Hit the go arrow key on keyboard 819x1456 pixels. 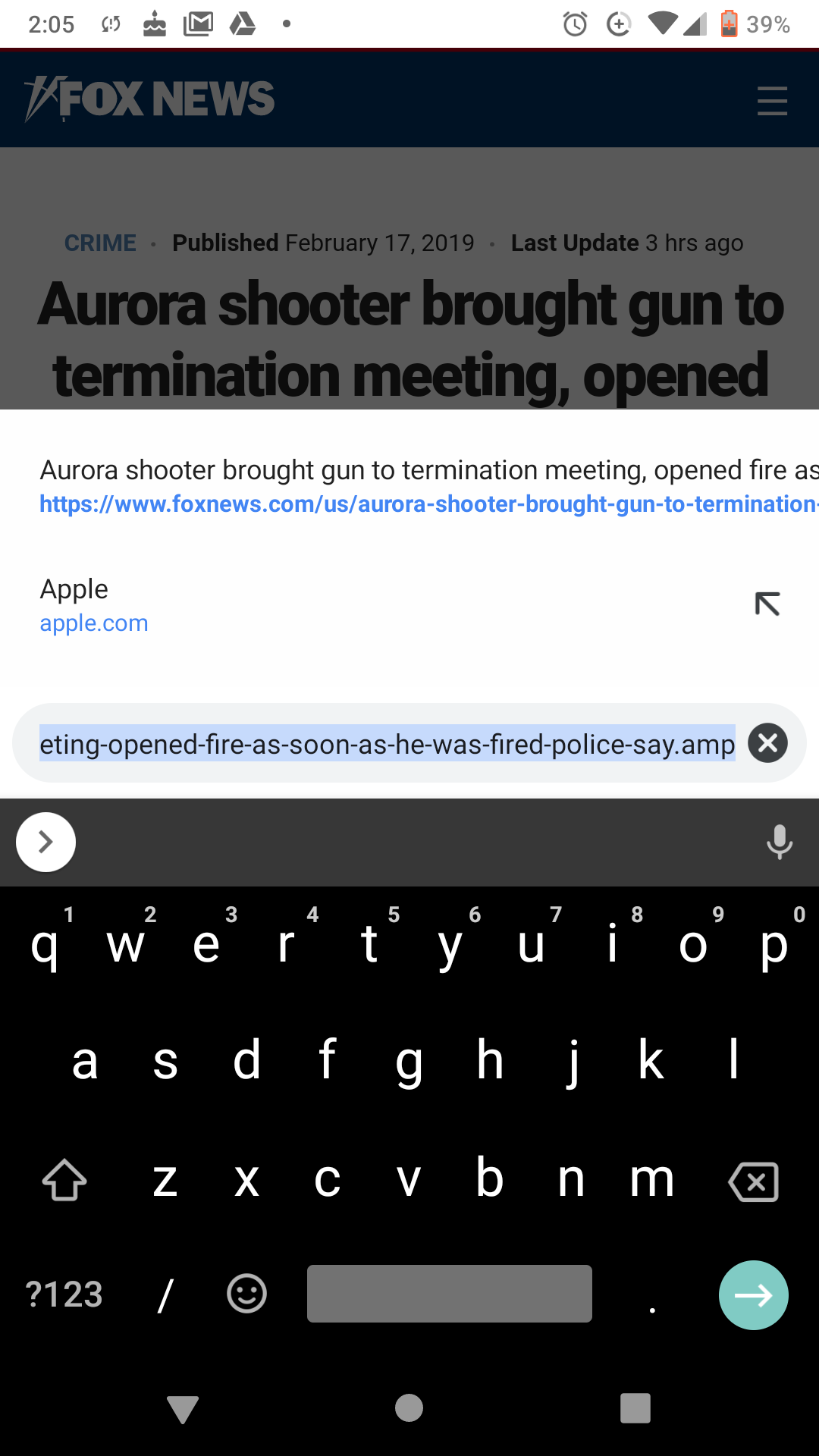click(x=753, y=1294)
